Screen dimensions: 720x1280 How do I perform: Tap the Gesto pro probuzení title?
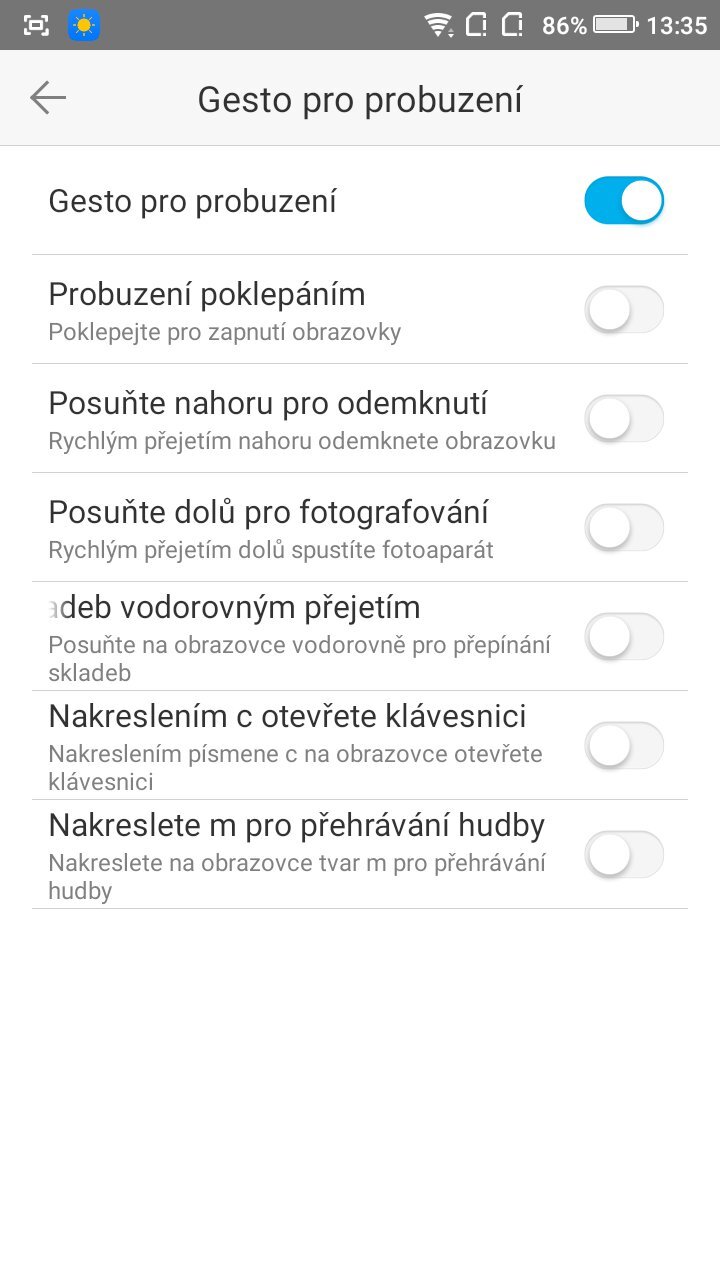(x=360, y=99)
